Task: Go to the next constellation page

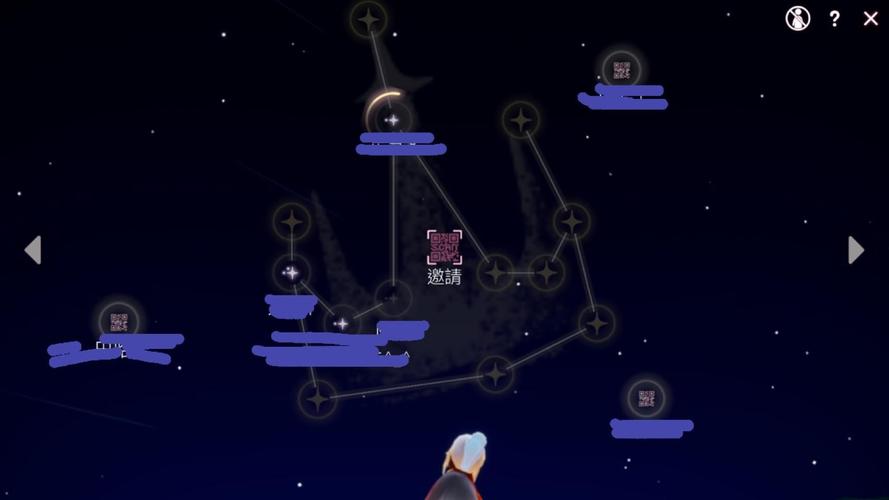Action: tap(855, 249)
